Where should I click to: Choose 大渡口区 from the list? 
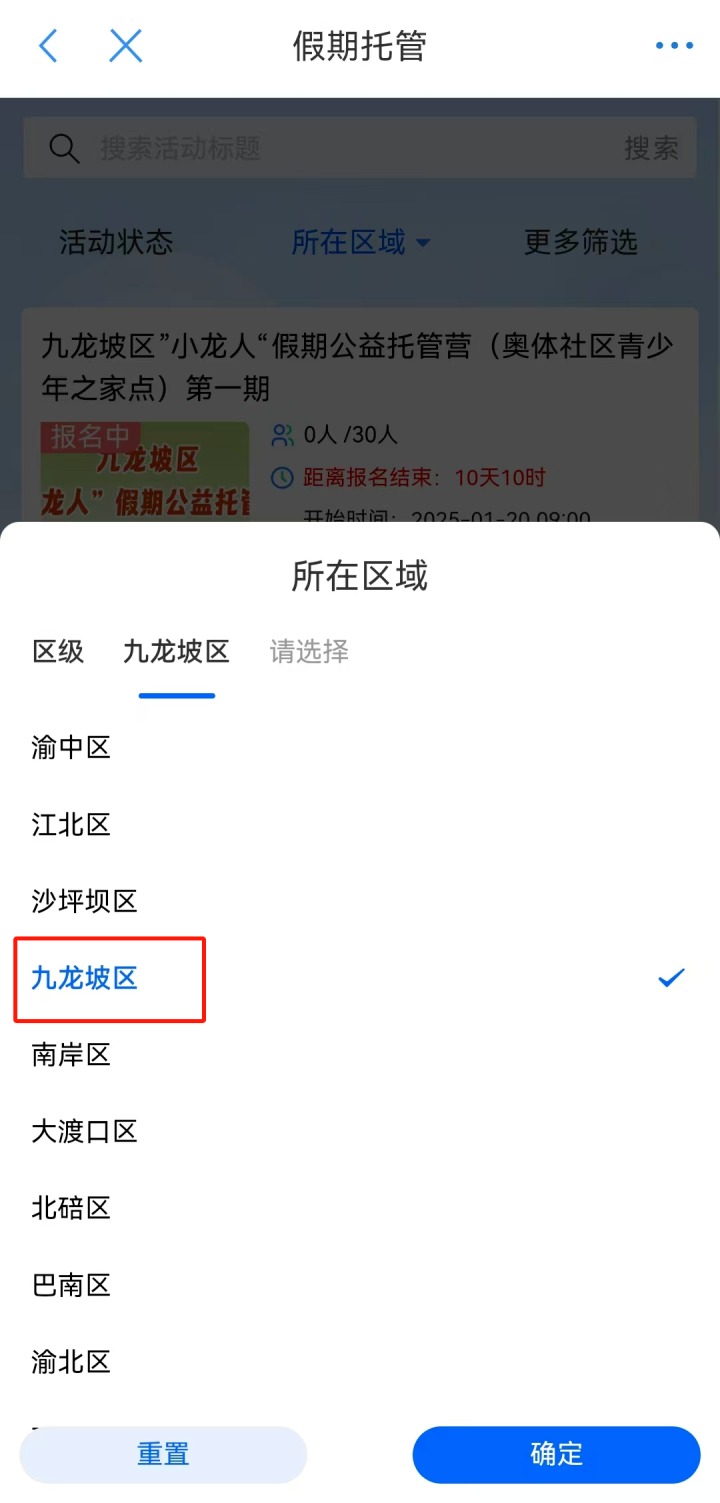point(84,1131)
